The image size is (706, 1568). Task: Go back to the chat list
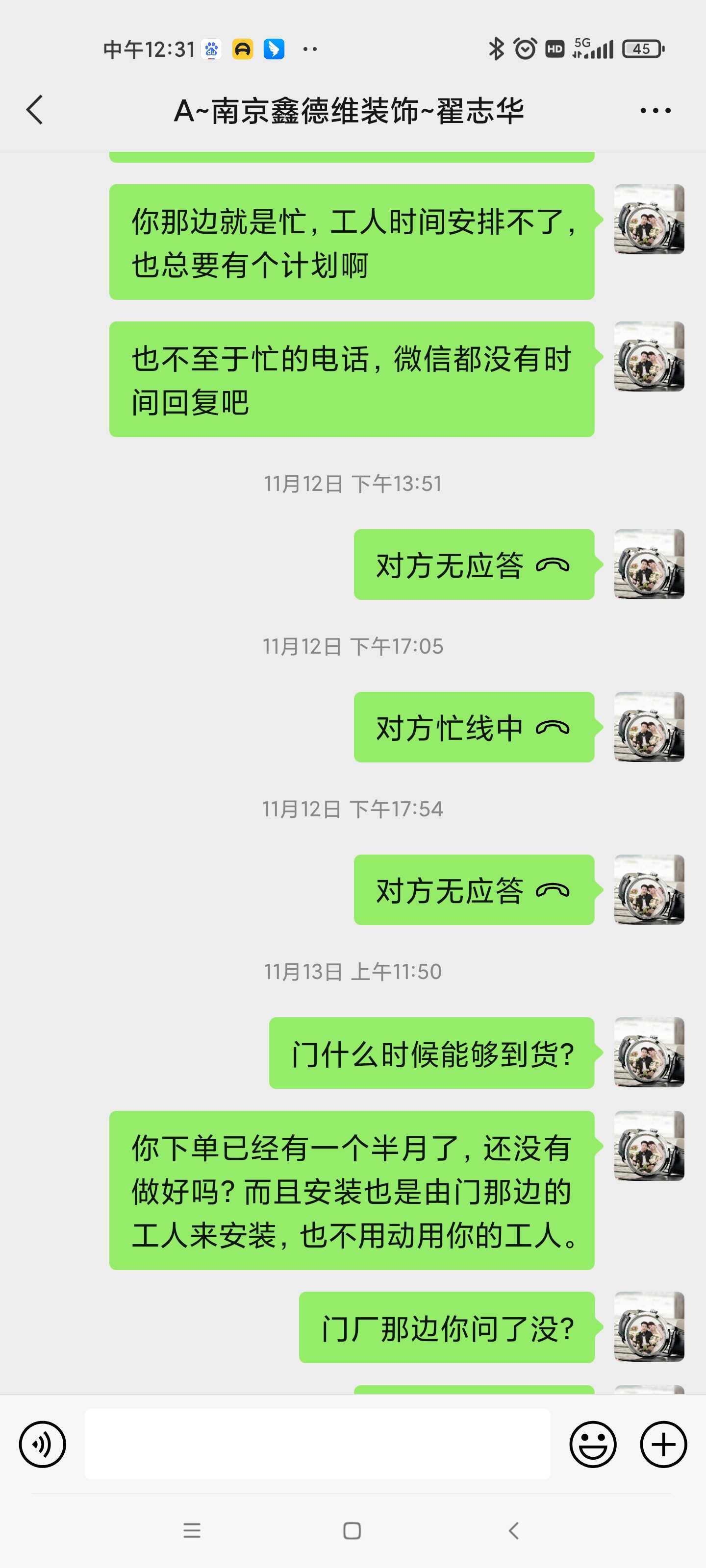pos(35,110)
